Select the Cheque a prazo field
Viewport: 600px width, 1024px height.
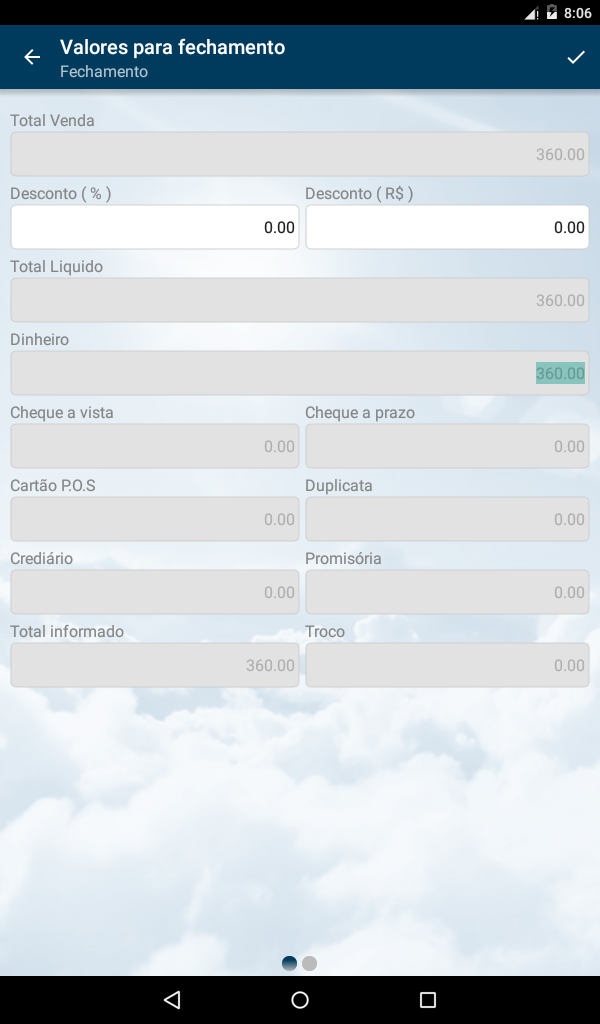point(447,446)
